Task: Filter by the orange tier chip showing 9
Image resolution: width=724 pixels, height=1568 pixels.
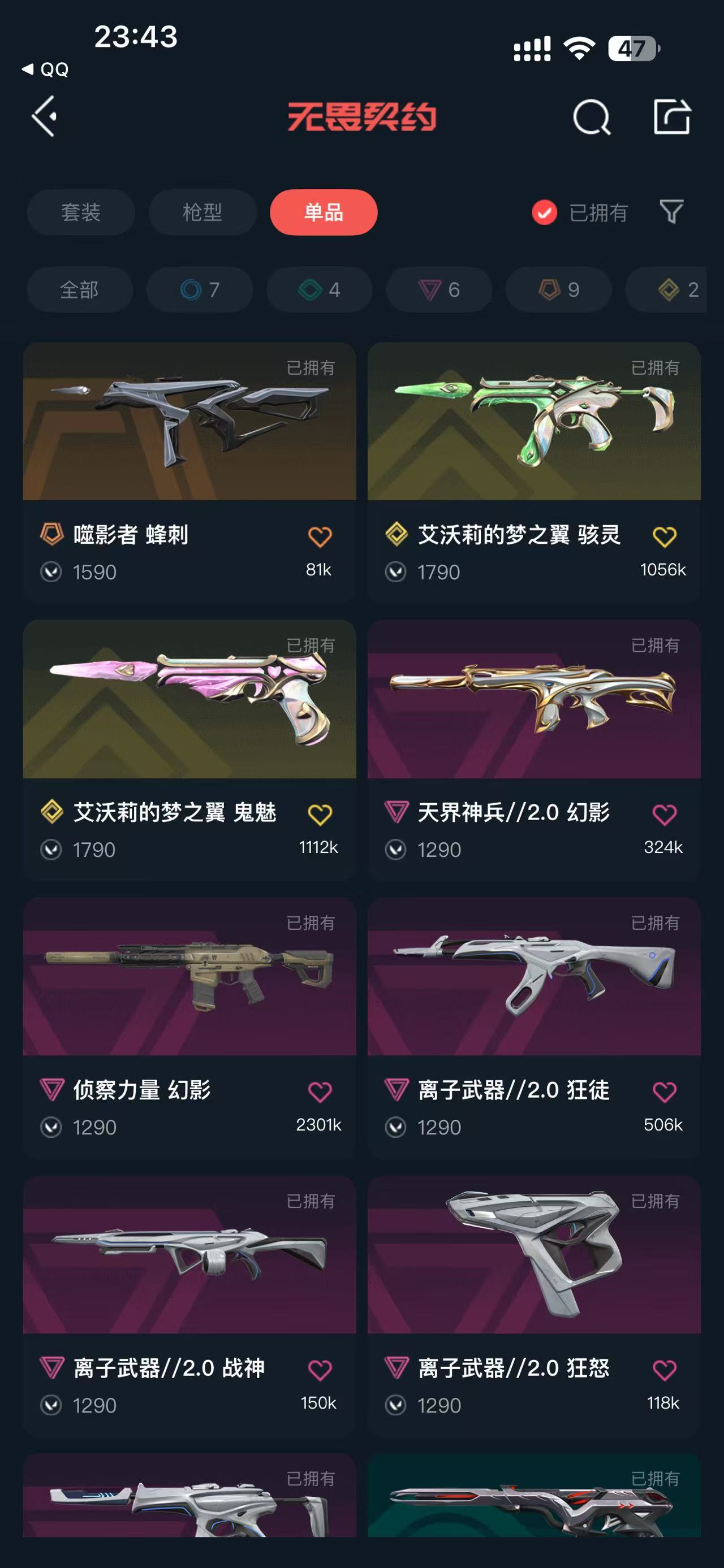Action: [x=559, y=290]
